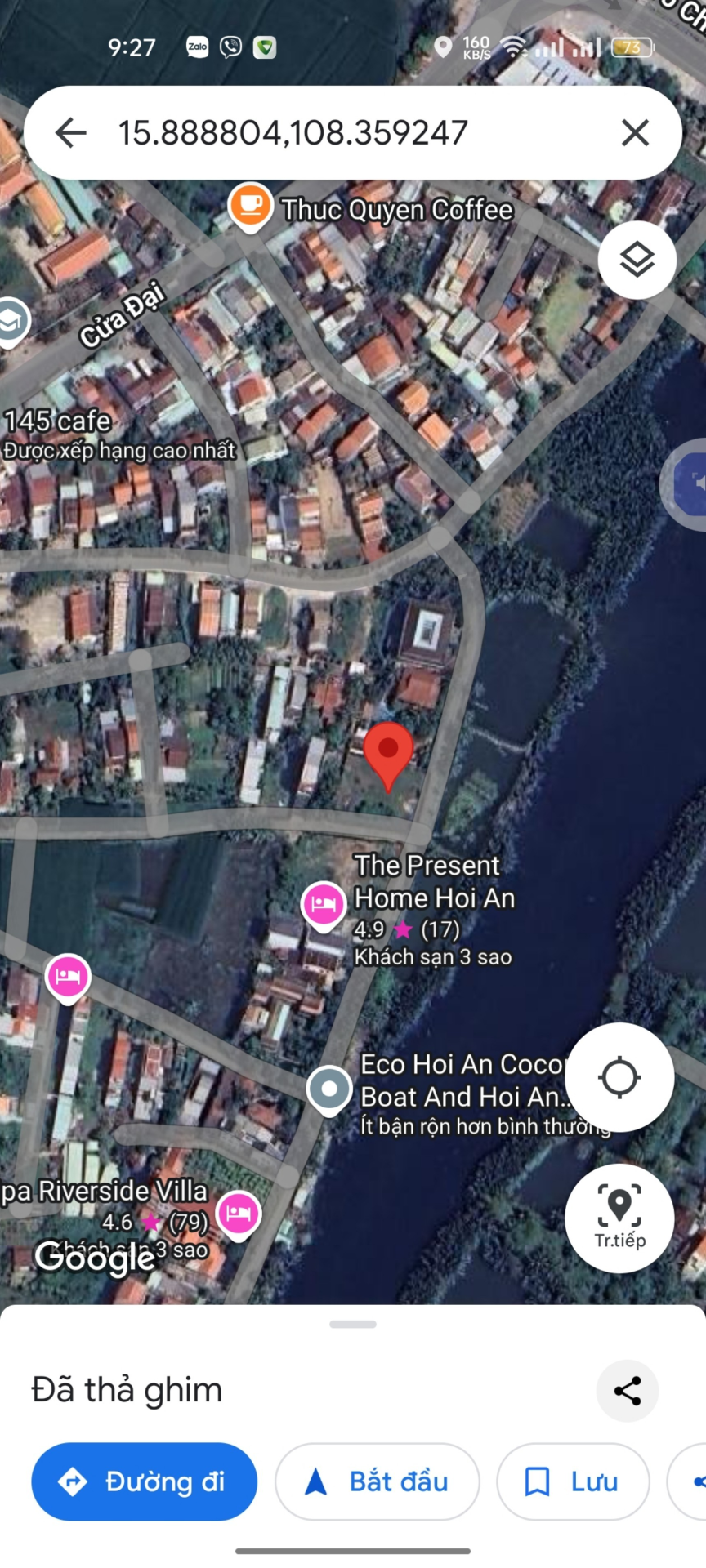Screen dimensions: 706x1568
Task: Start navigation with Bắt đầu
Action: coord(378,1481)
